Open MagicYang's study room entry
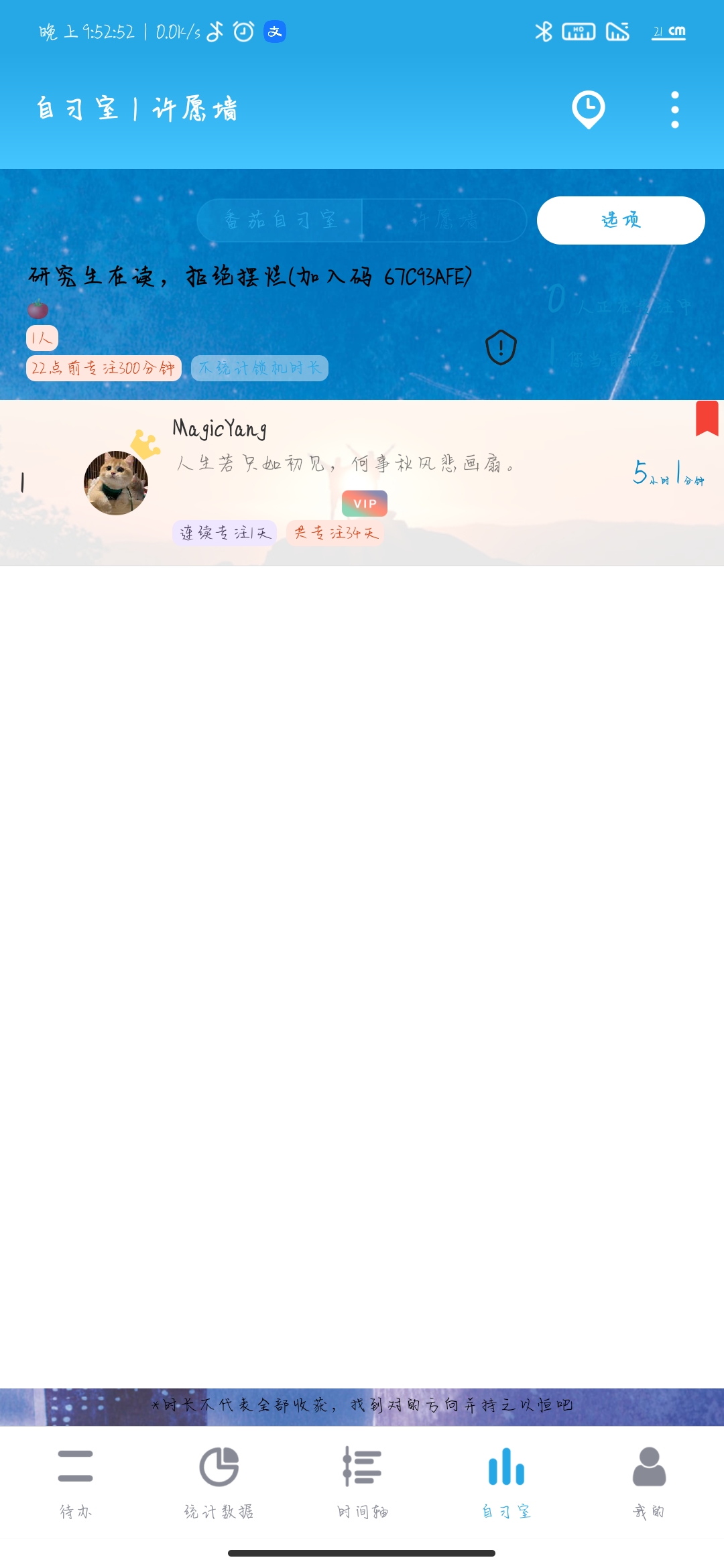 (362, 482)
